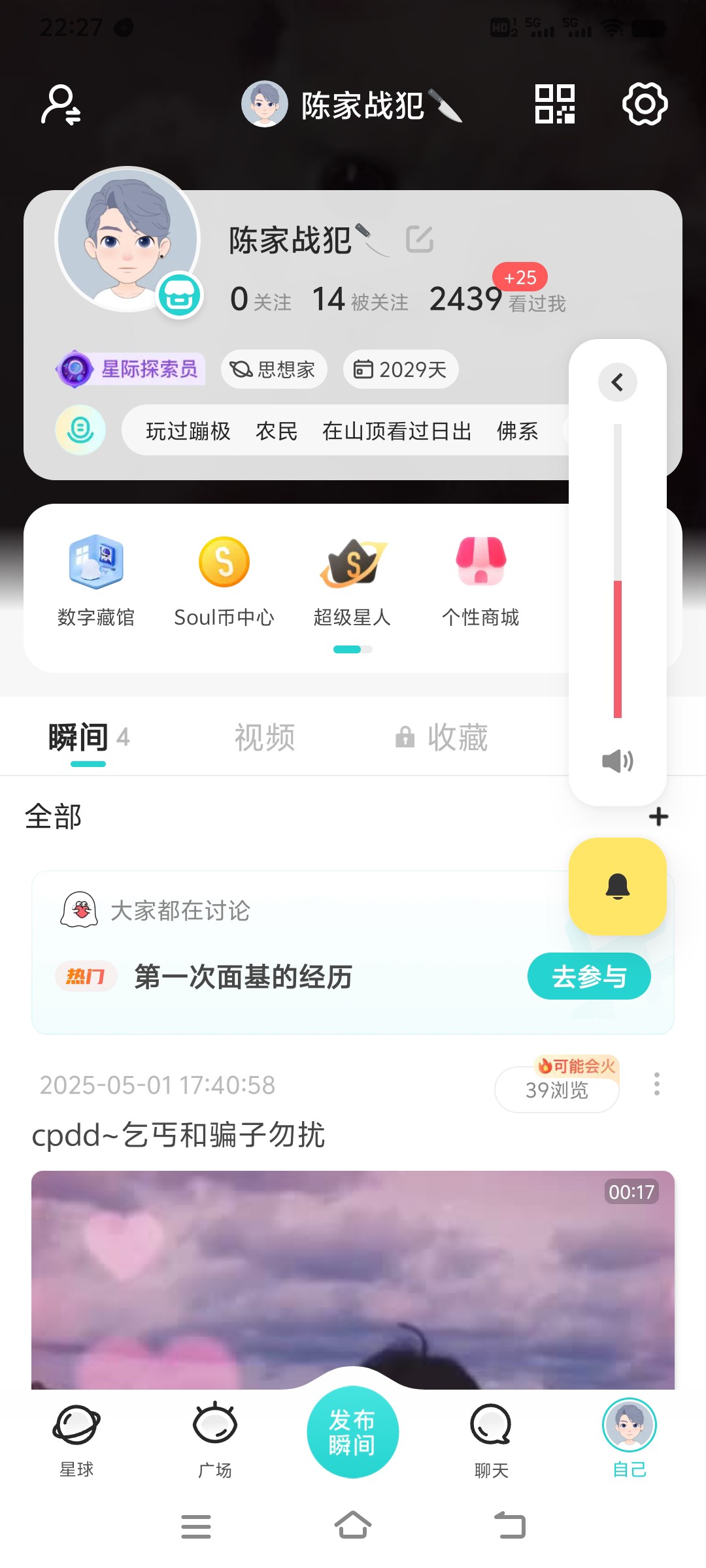Tap the system home button
Image resolution: width=706 pixels, height=1568 pixels.
pos(353,1526)
